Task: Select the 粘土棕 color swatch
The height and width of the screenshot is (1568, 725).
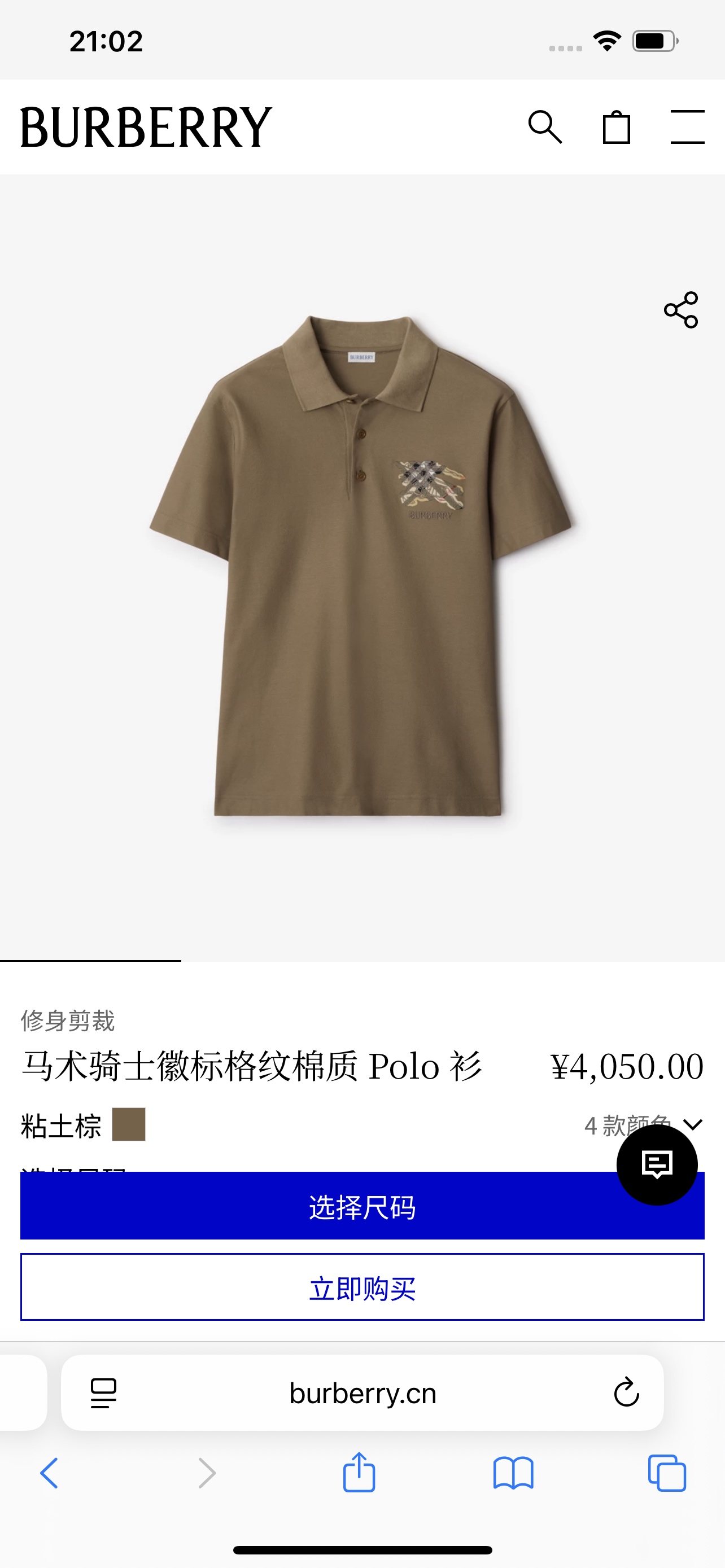Action: [x=128, y=1124]
